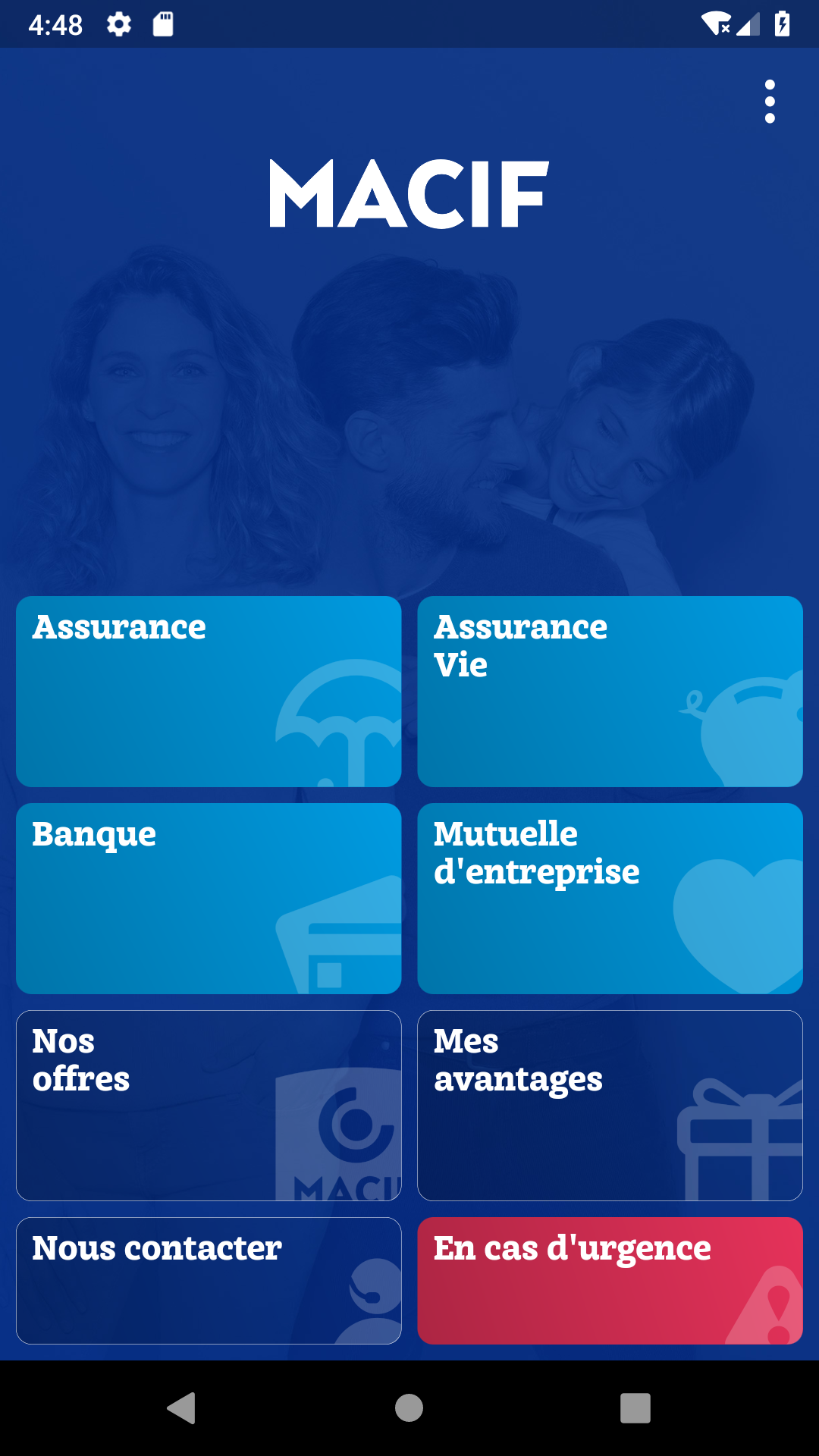The width and height of the screenshot is (819, 1456).
Task: Tap Nous contacter
Action: click(209, 1280)
